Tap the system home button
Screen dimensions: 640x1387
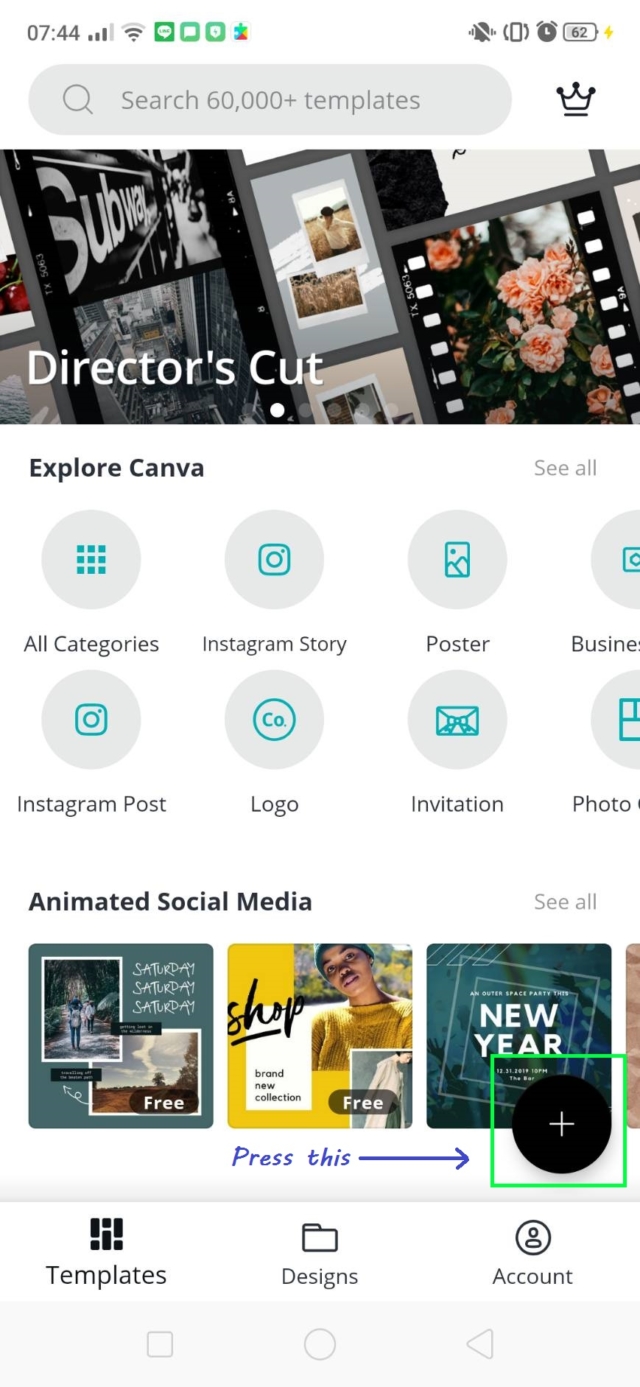[x=320, y=1344]
